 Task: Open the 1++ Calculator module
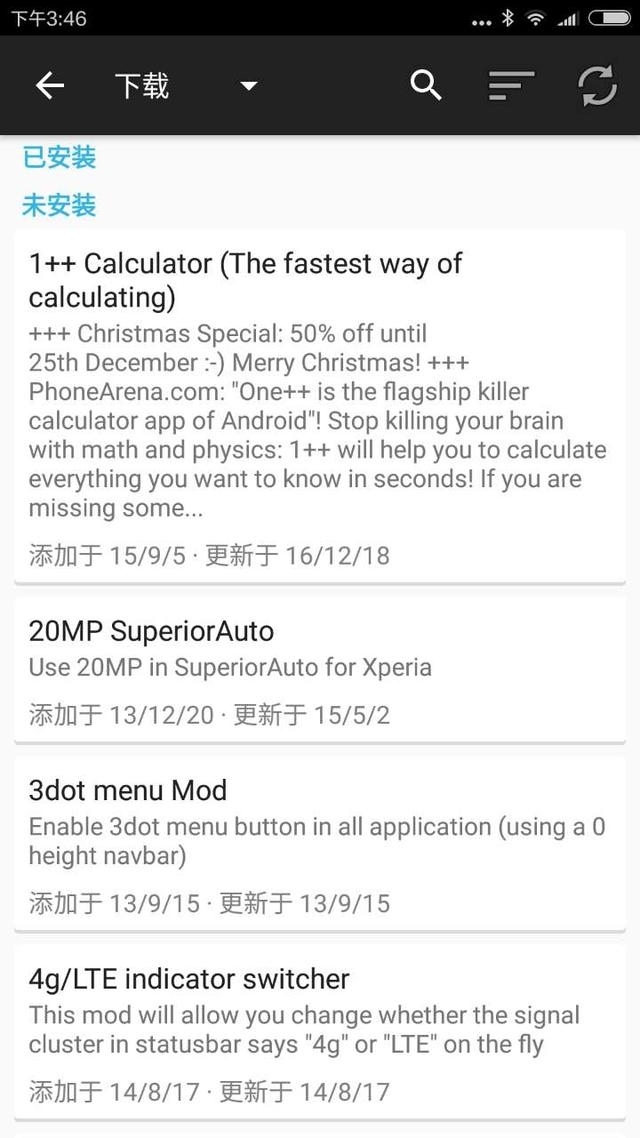[x=320, y=405]
